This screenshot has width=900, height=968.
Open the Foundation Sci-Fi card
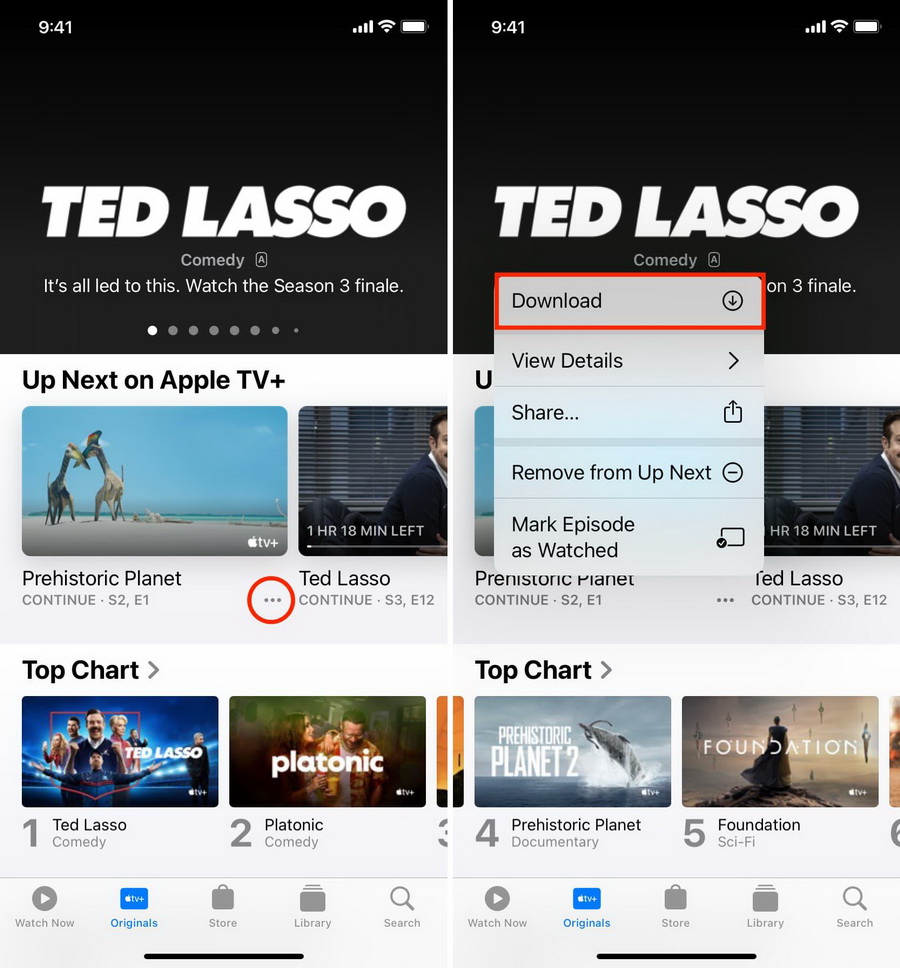click(780, 752)
